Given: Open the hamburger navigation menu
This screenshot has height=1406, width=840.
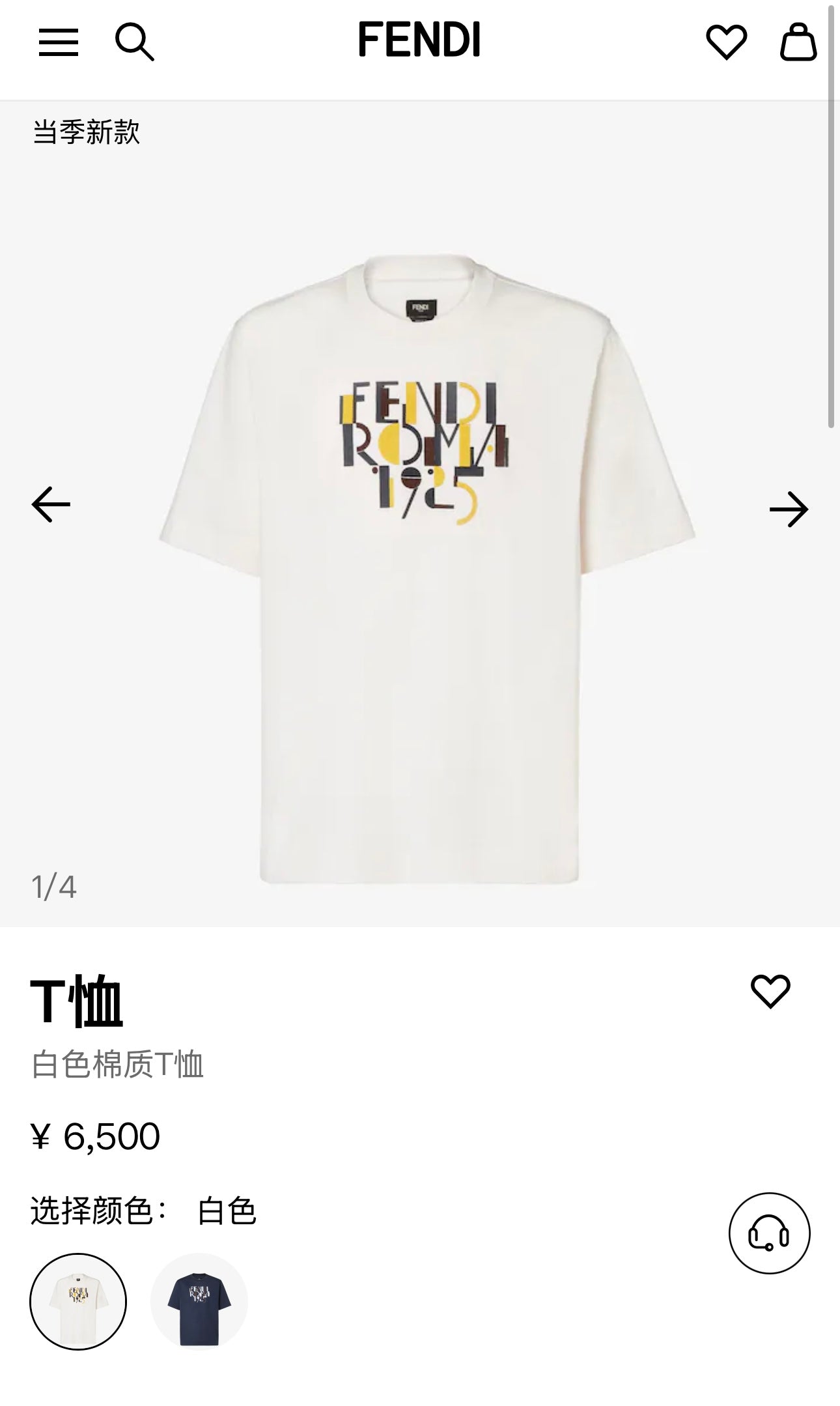Looking at the screenshot, I should (59, 42).
